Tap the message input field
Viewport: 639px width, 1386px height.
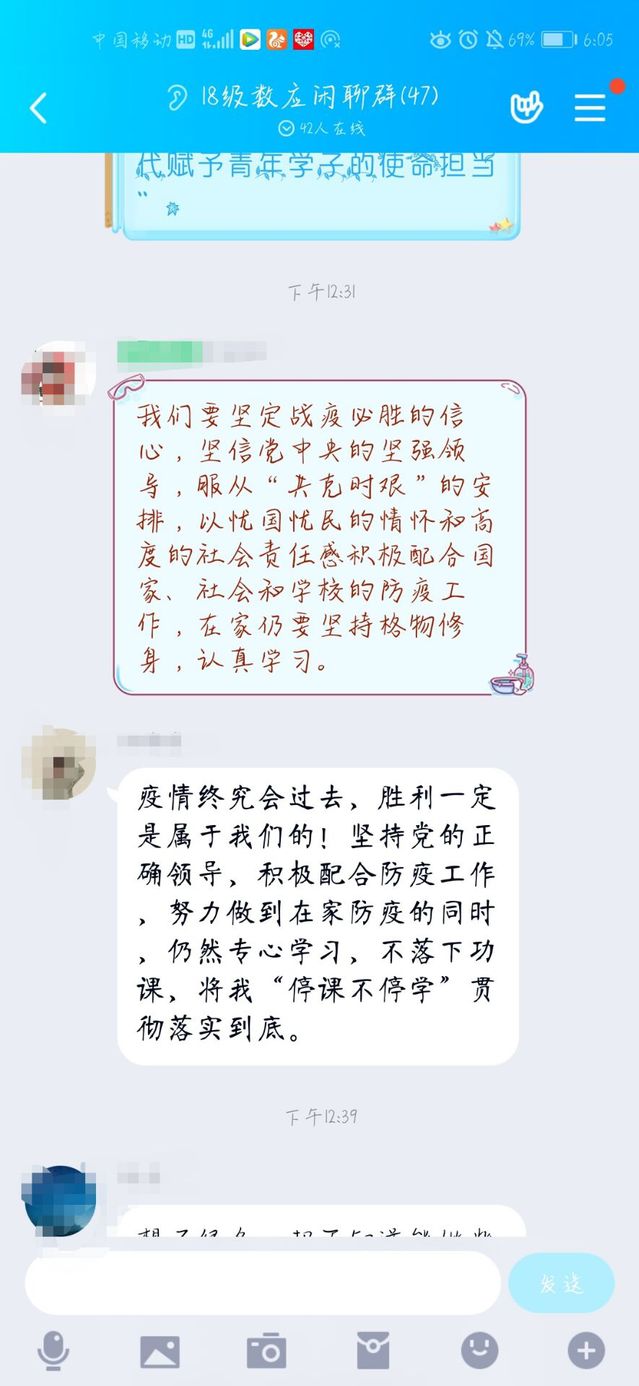[262, 1283]
